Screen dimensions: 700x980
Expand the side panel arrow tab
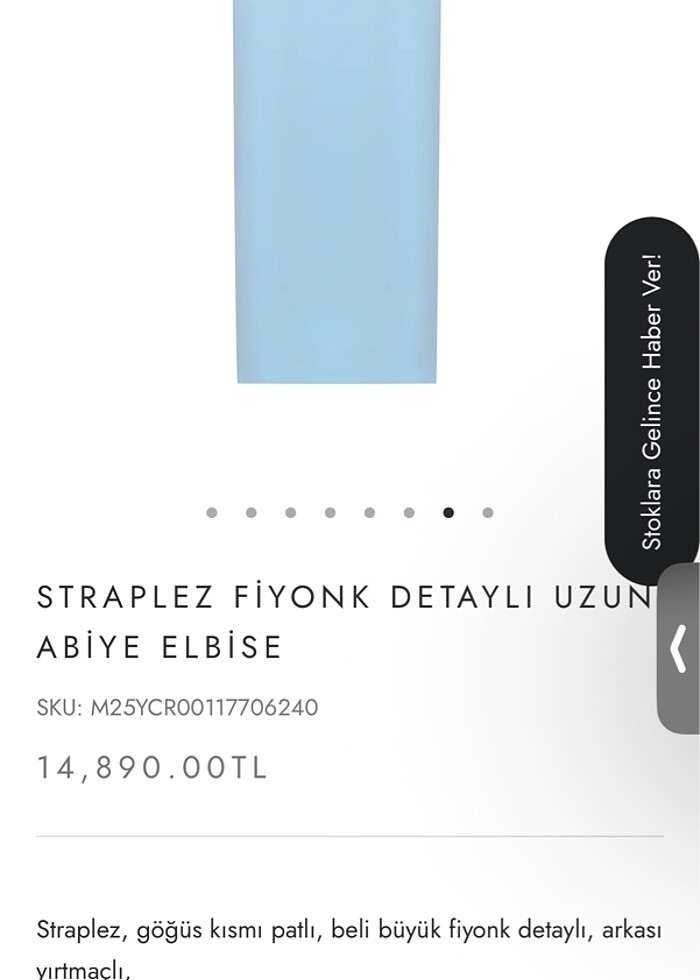point(678,648)
